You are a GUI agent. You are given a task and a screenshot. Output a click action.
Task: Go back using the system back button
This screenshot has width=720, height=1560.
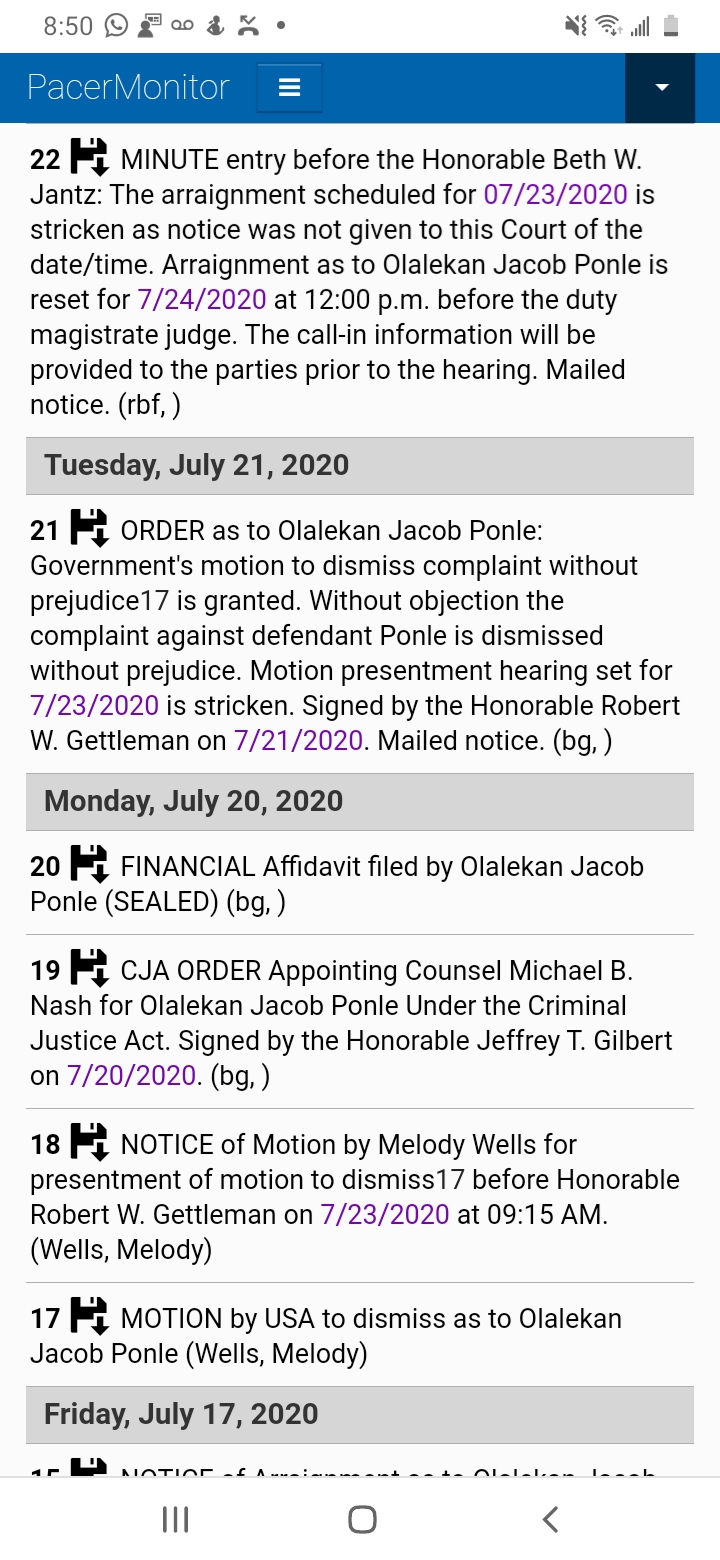click(x=549, y=1520)
